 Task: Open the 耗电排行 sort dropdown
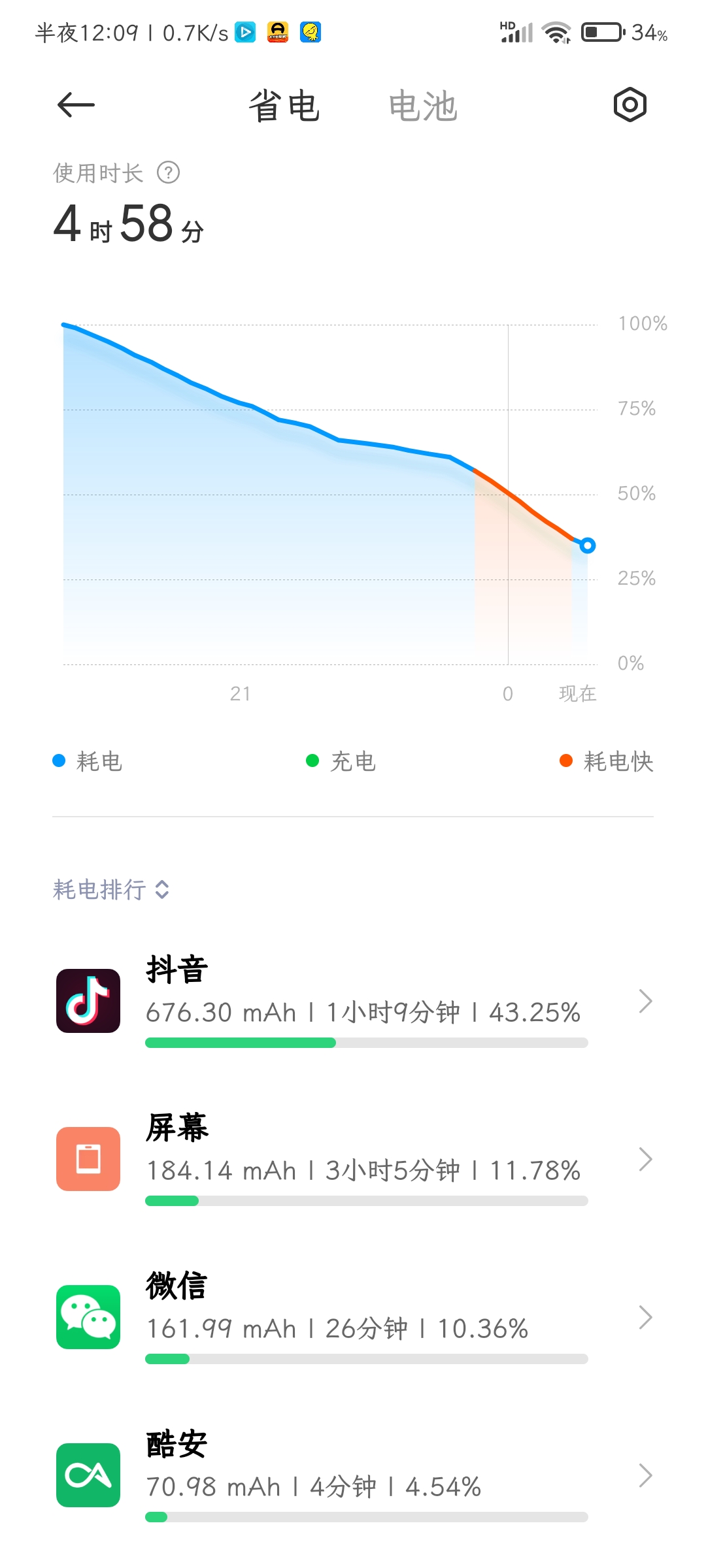point(111,889)
